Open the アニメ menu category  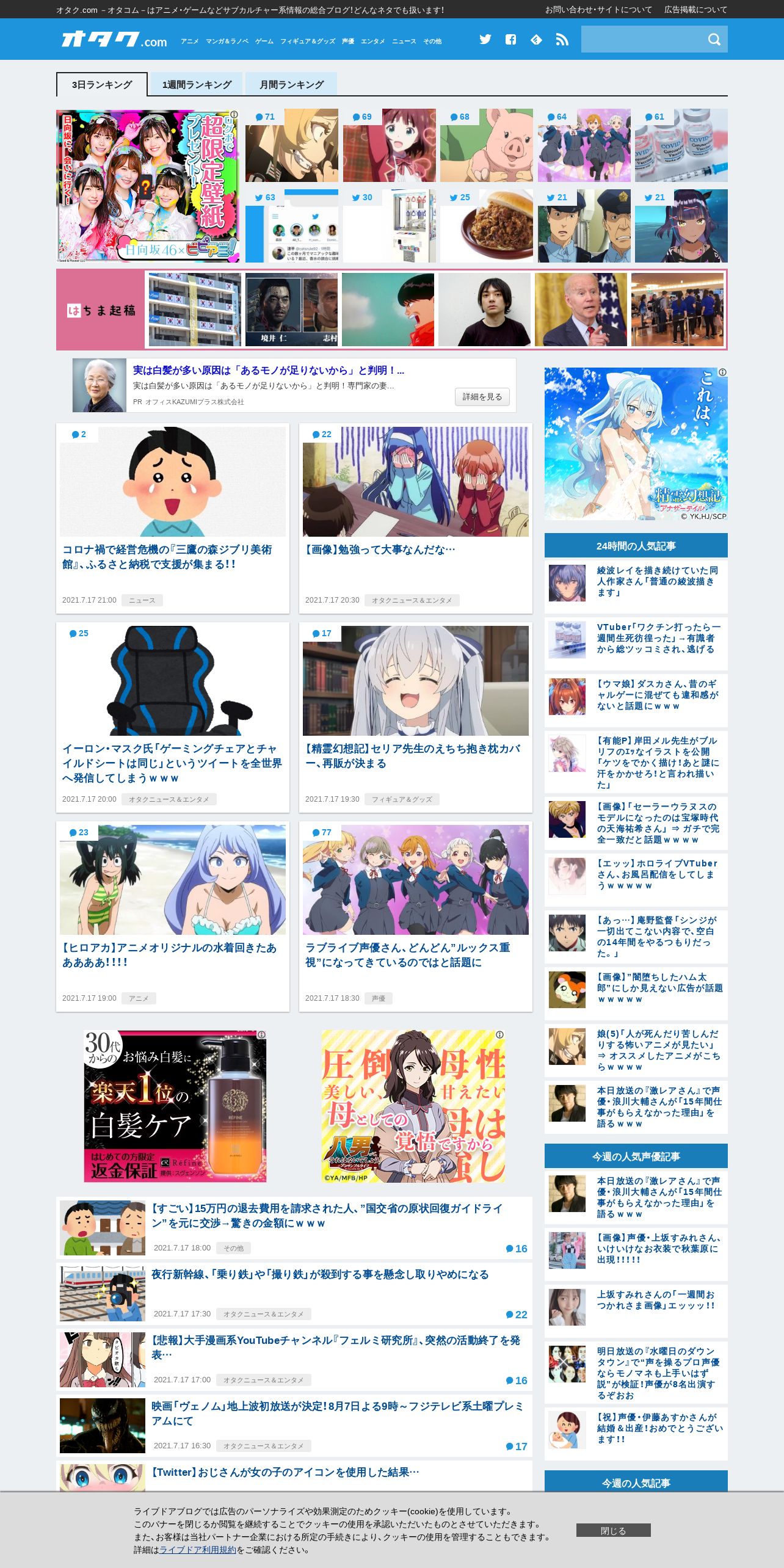tap(190, 42)
